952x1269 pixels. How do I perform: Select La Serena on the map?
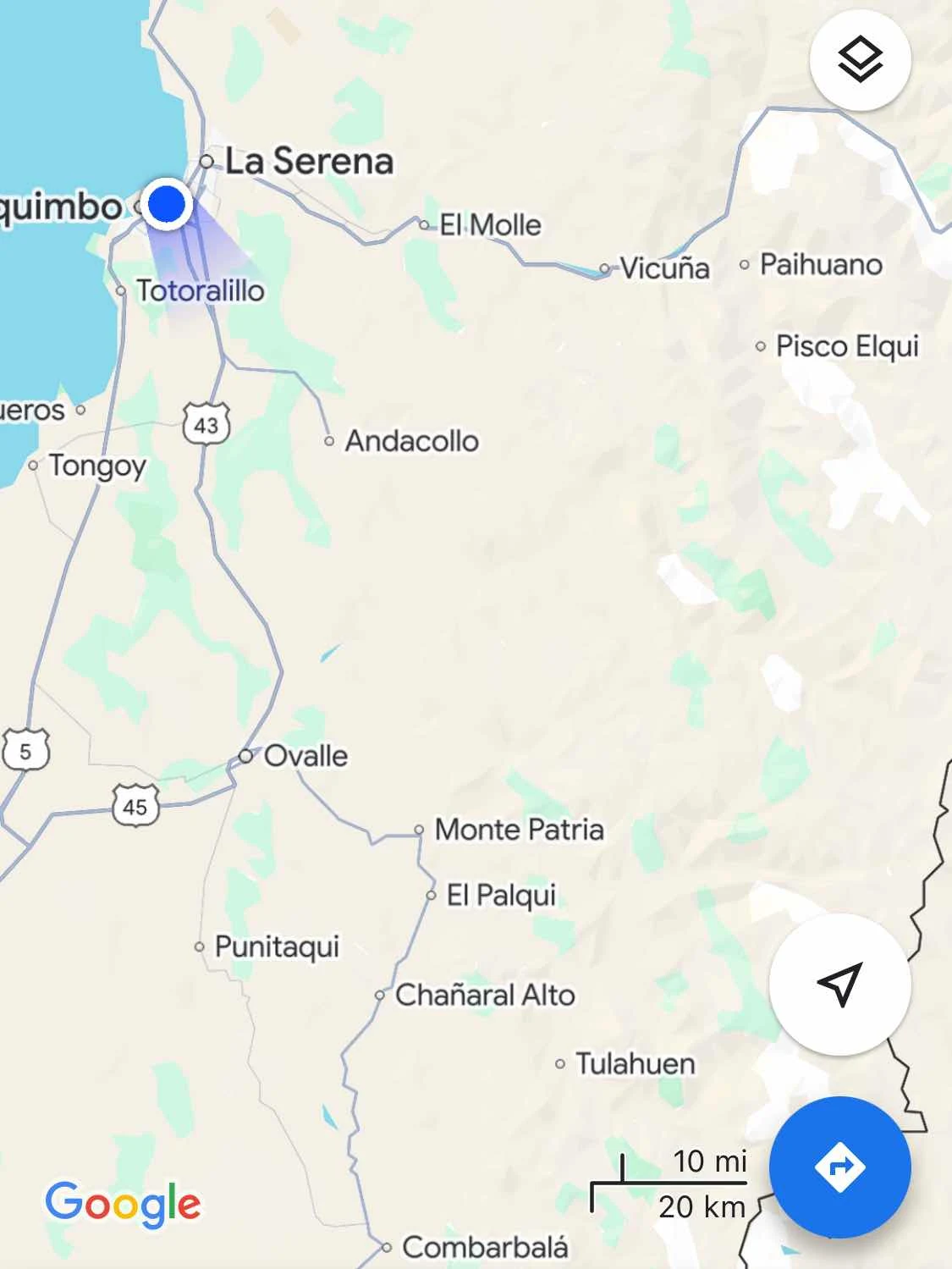point(308,161)
